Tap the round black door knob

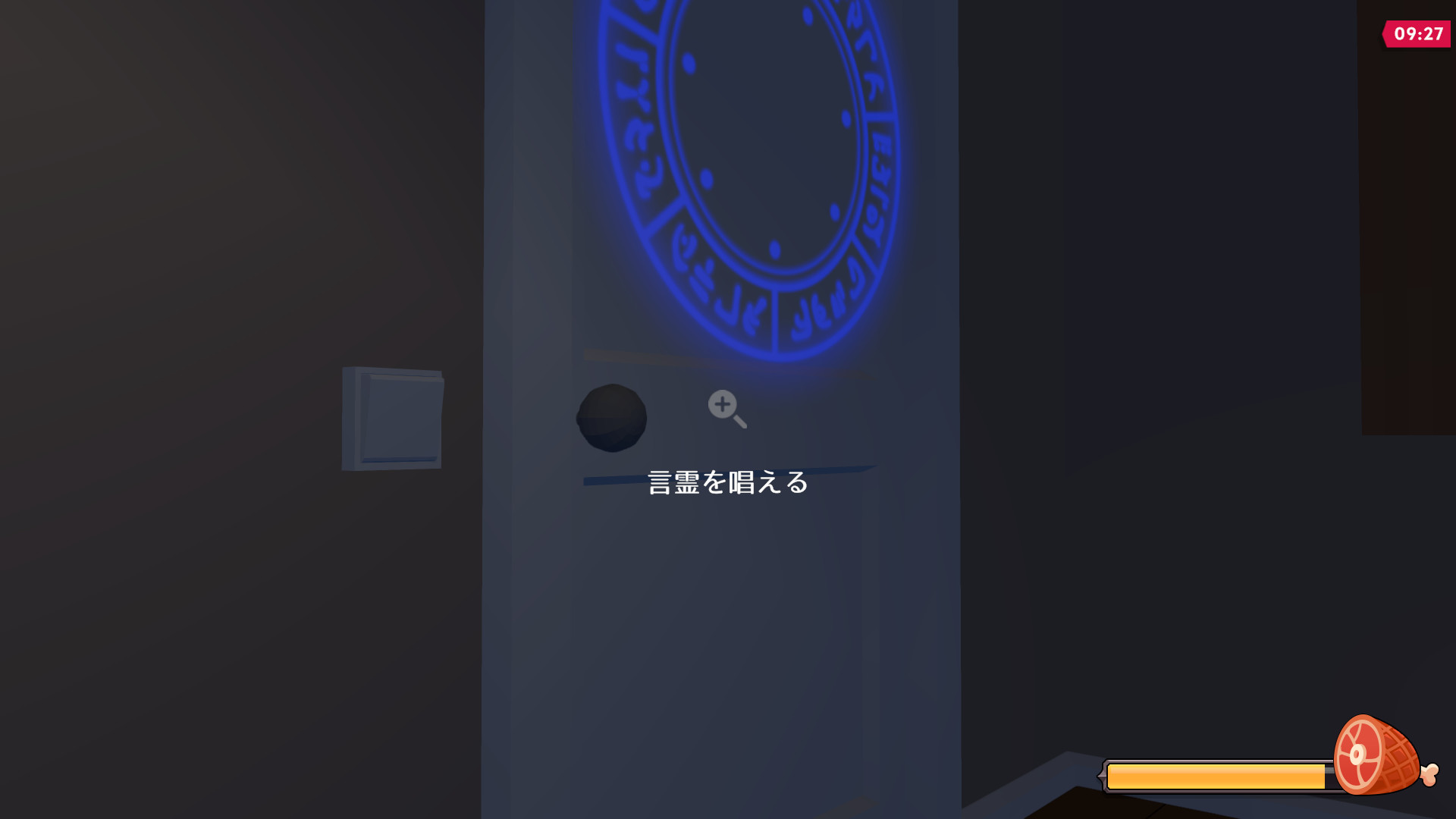(x=612, y=418)
